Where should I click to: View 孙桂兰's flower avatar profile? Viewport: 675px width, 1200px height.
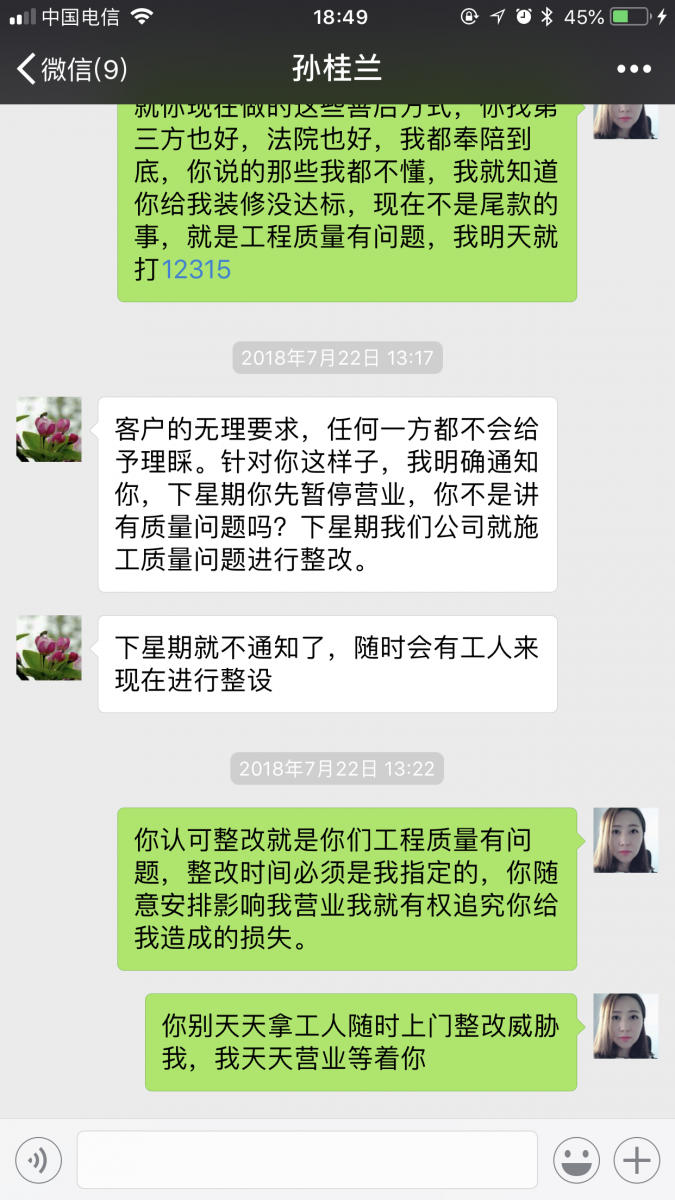tap(49, 429)
